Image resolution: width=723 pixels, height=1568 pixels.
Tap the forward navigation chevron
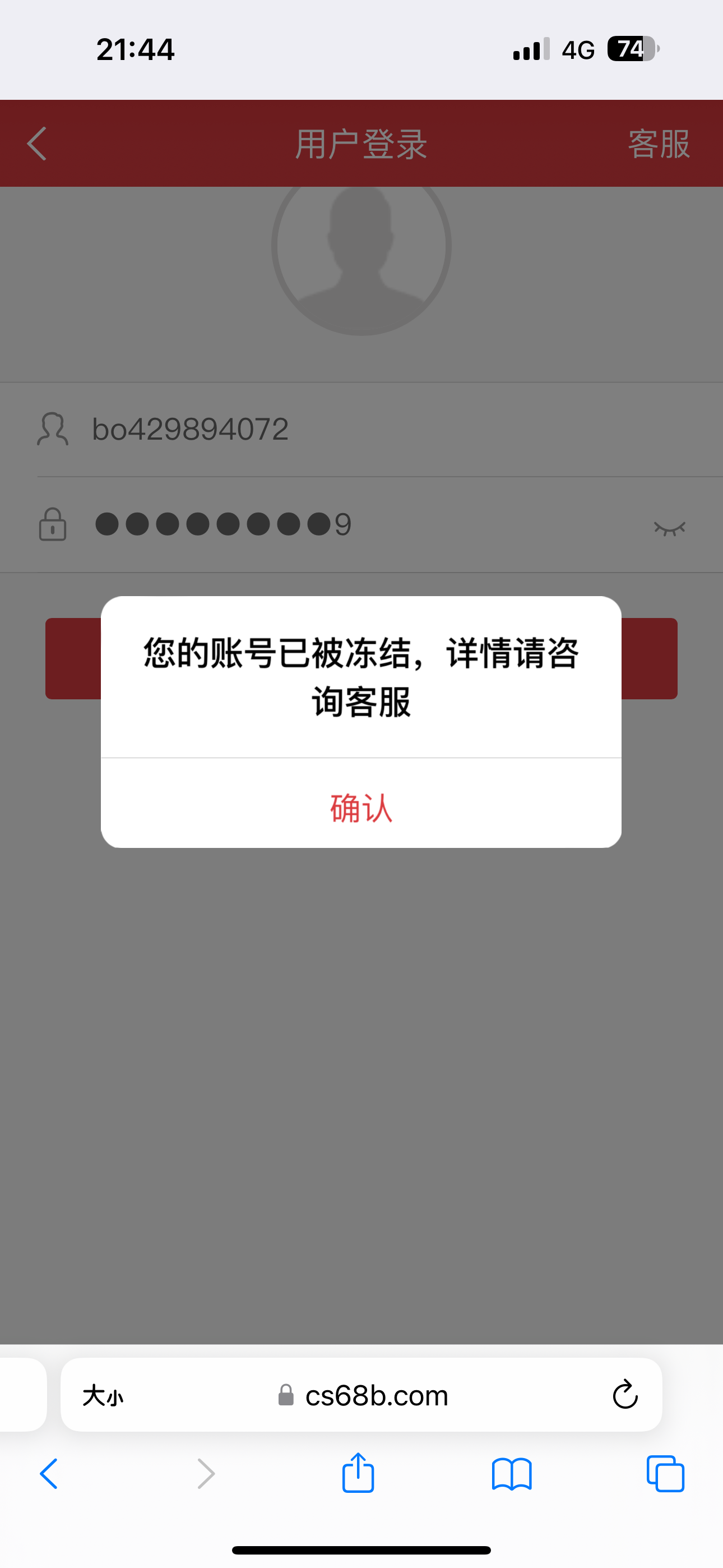coord(205,1474)
